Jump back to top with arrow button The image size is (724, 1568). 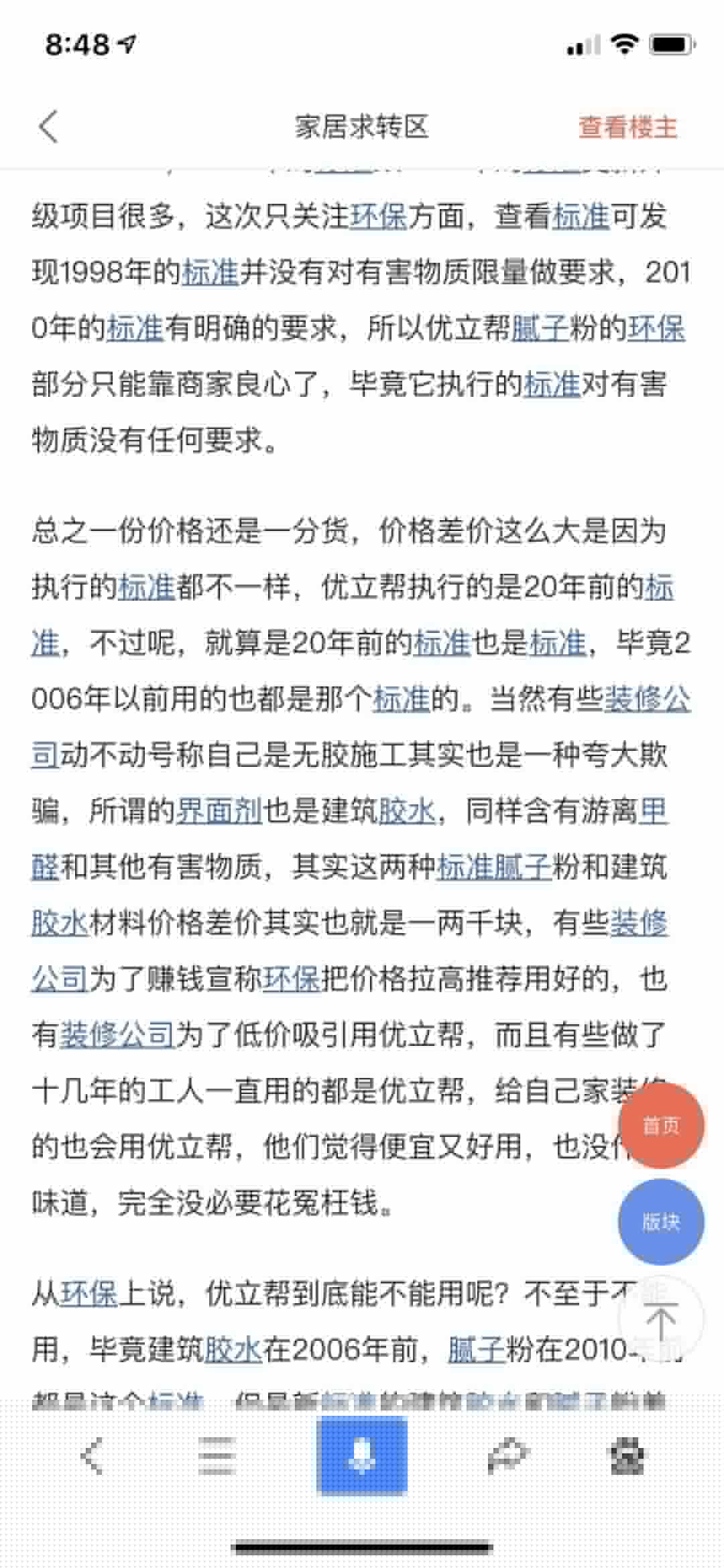coord(661,1319)
